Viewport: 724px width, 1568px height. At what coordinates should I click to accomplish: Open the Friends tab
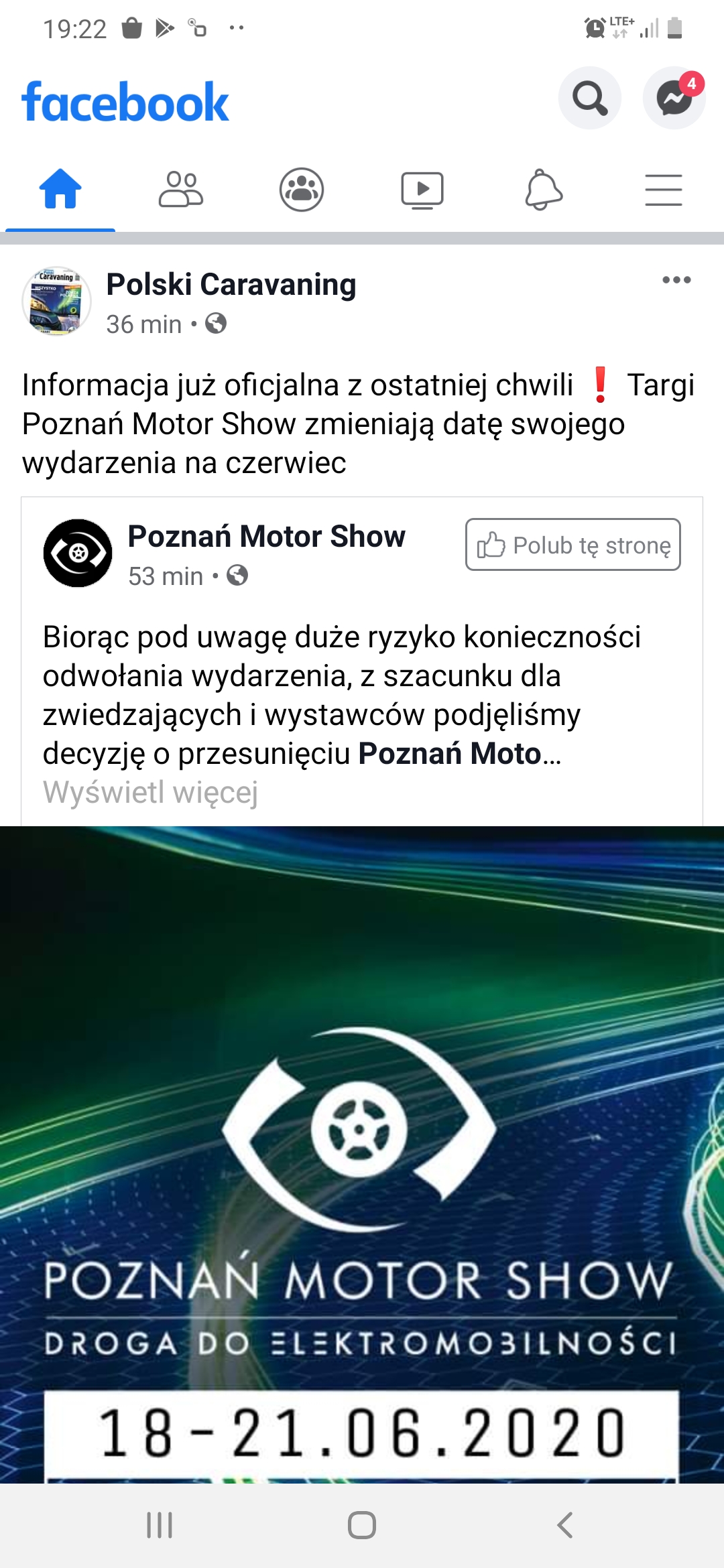pyautogui.click(x=181, y=190)
